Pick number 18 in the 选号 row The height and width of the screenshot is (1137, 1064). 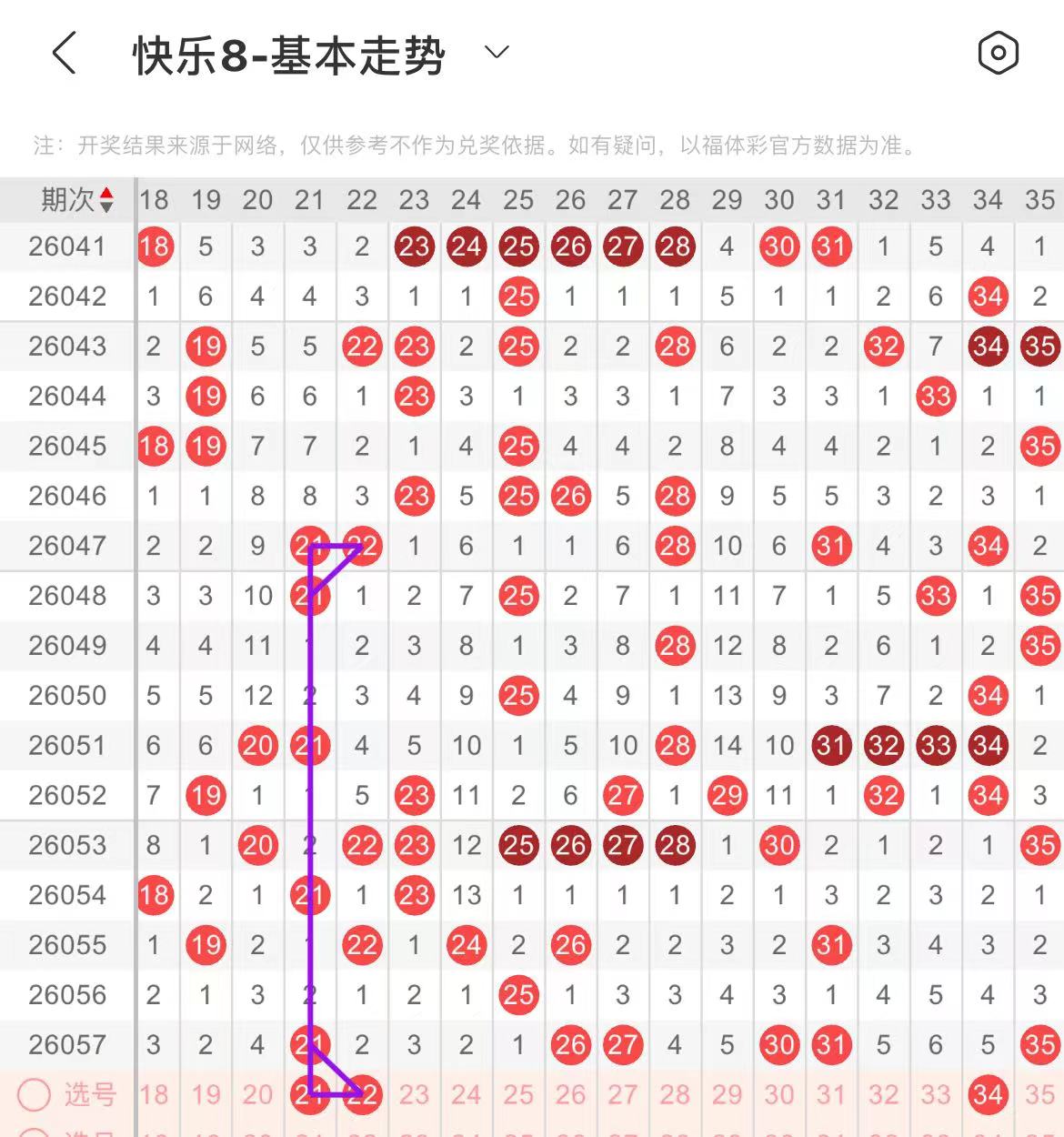[154, 1094]
